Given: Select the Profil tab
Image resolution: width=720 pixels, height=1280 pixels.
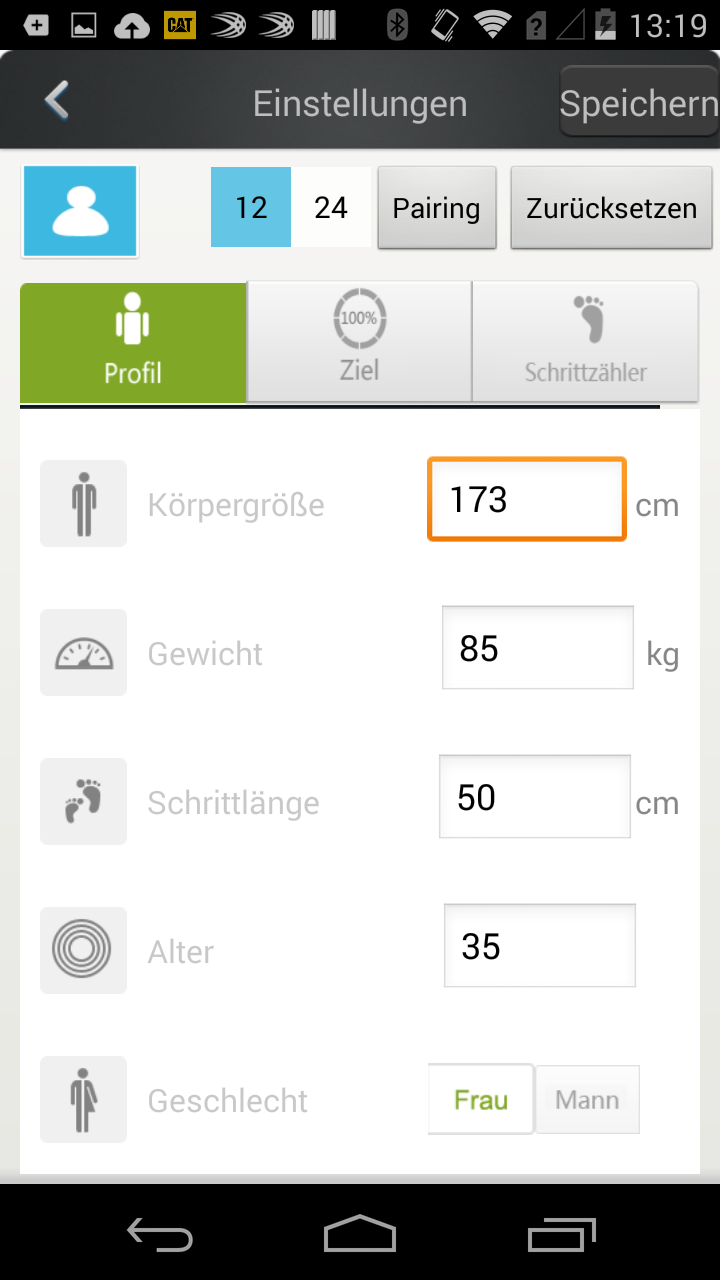Looking at the screenshot, I should click(x=133, y=343).
